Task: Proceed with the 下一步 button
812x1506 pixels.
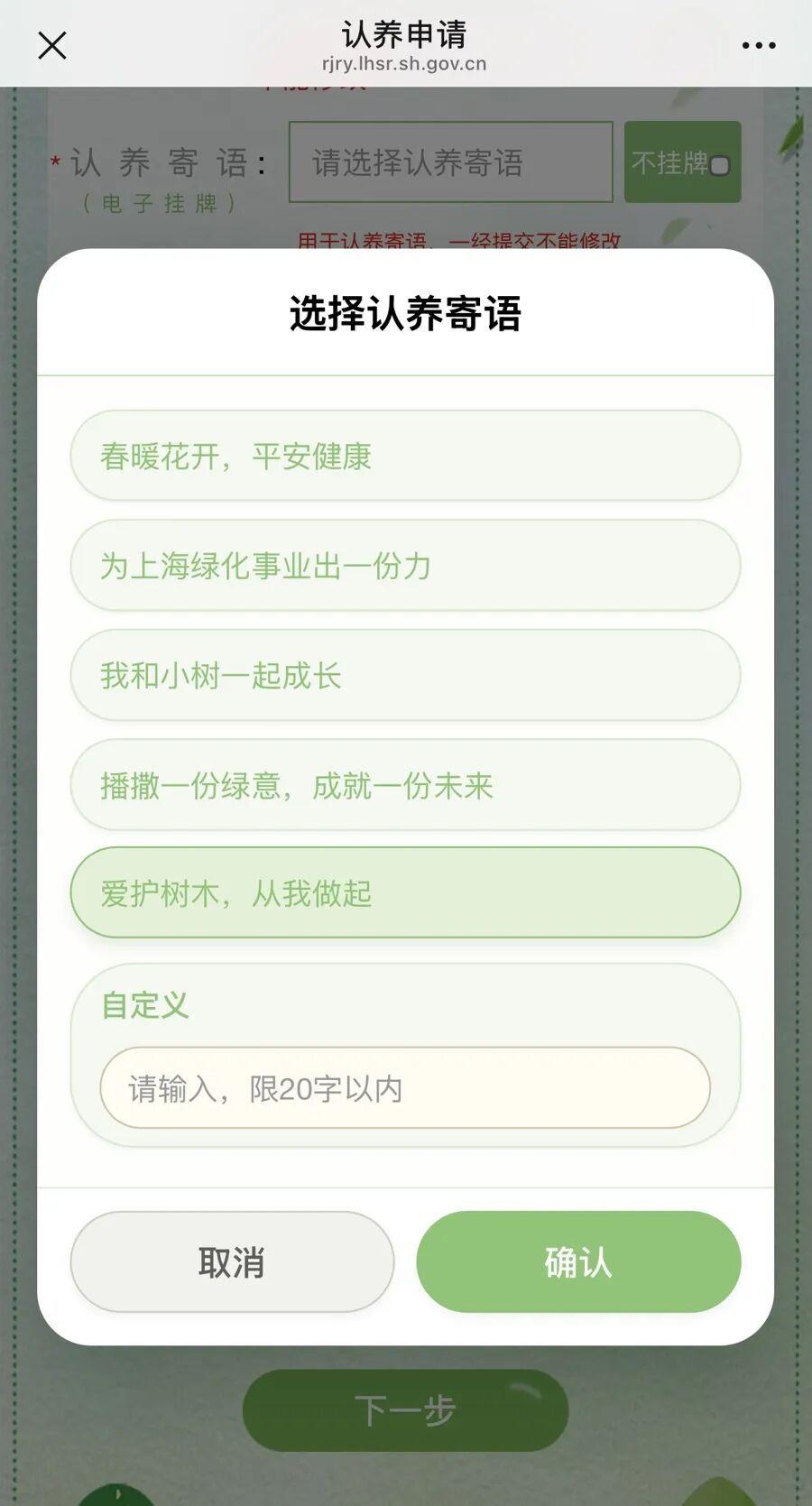Action: (405, 1409)
